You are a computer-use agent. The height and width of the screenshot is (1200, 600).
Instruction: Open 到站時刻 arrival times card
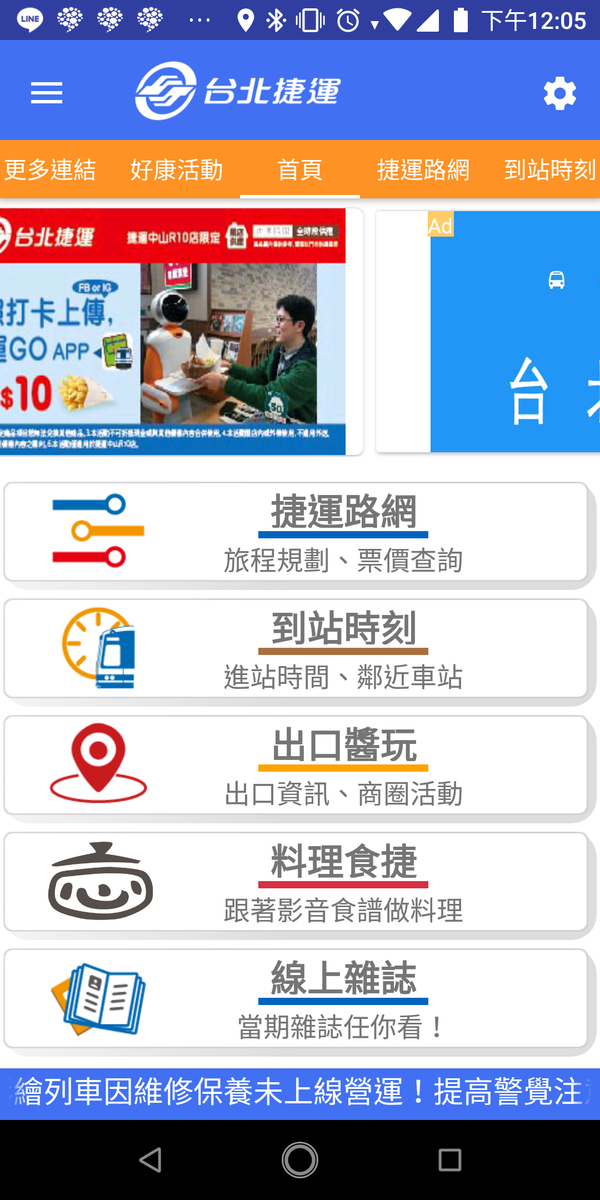click(x=296, y=649)
